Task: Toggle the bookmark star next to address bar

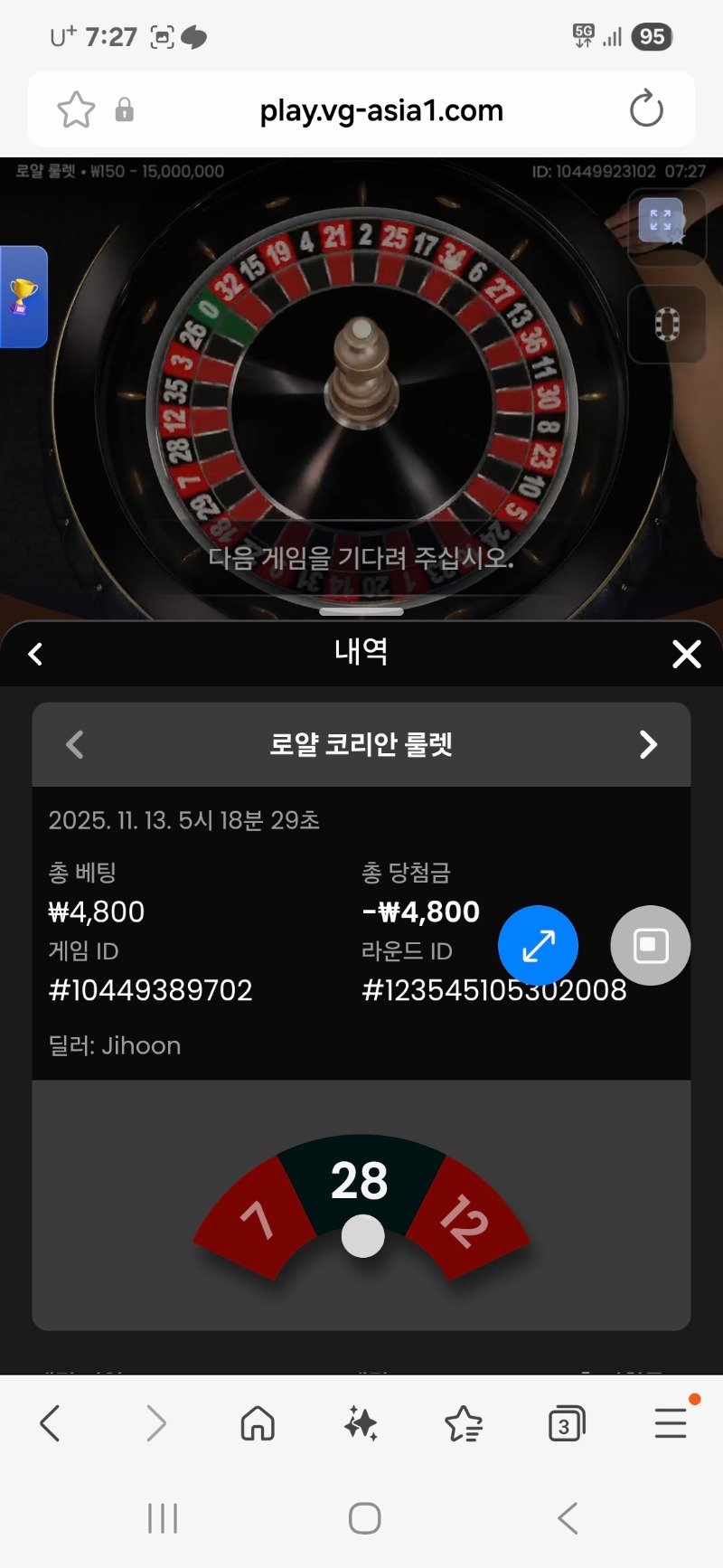Action: (76, 109)
